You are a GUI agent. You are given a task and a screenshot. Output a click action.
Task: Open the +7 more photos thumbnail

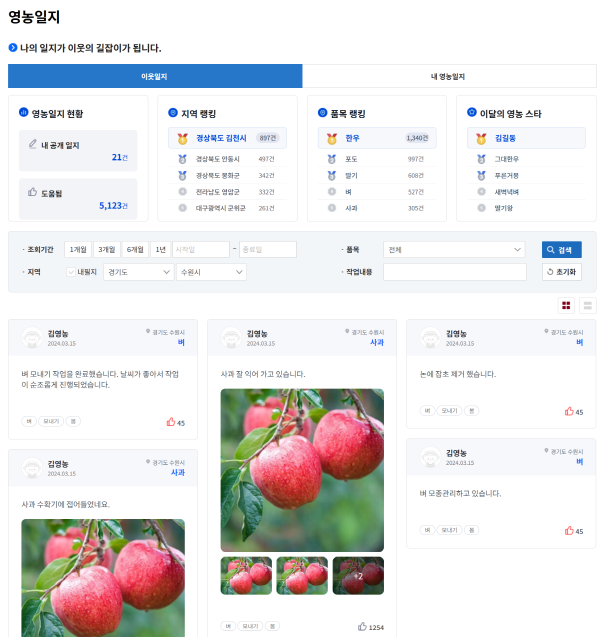click(358, 576)
